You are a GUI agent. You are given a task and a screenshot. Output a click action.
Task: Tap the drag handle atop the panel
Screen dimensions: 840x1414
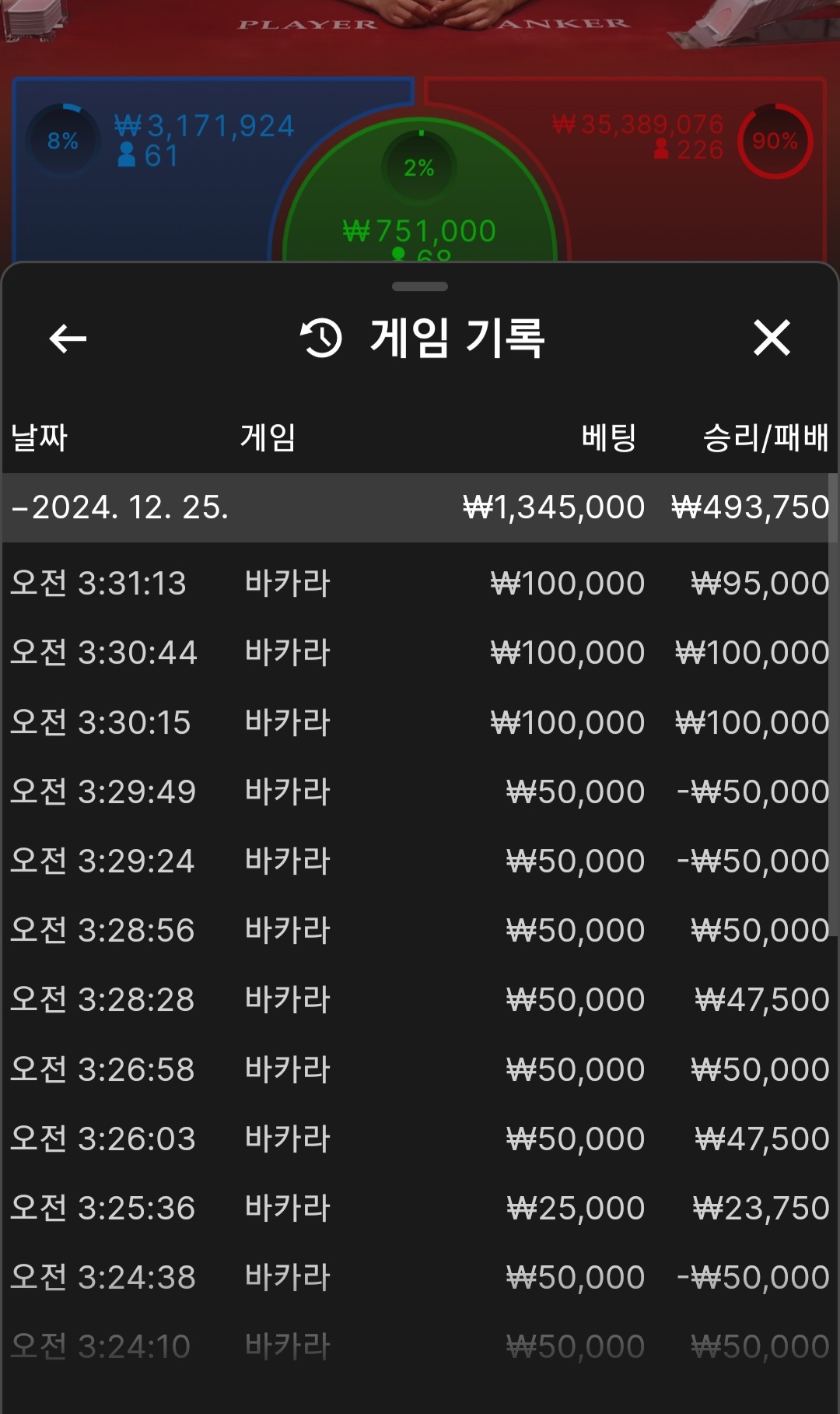coord(420,286)
